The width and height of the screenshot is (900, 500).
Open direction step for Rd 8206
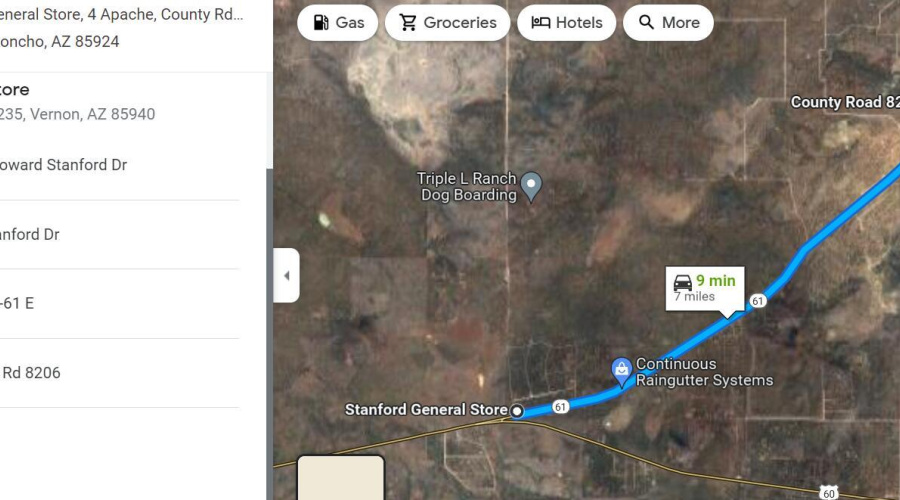[30, 373]
